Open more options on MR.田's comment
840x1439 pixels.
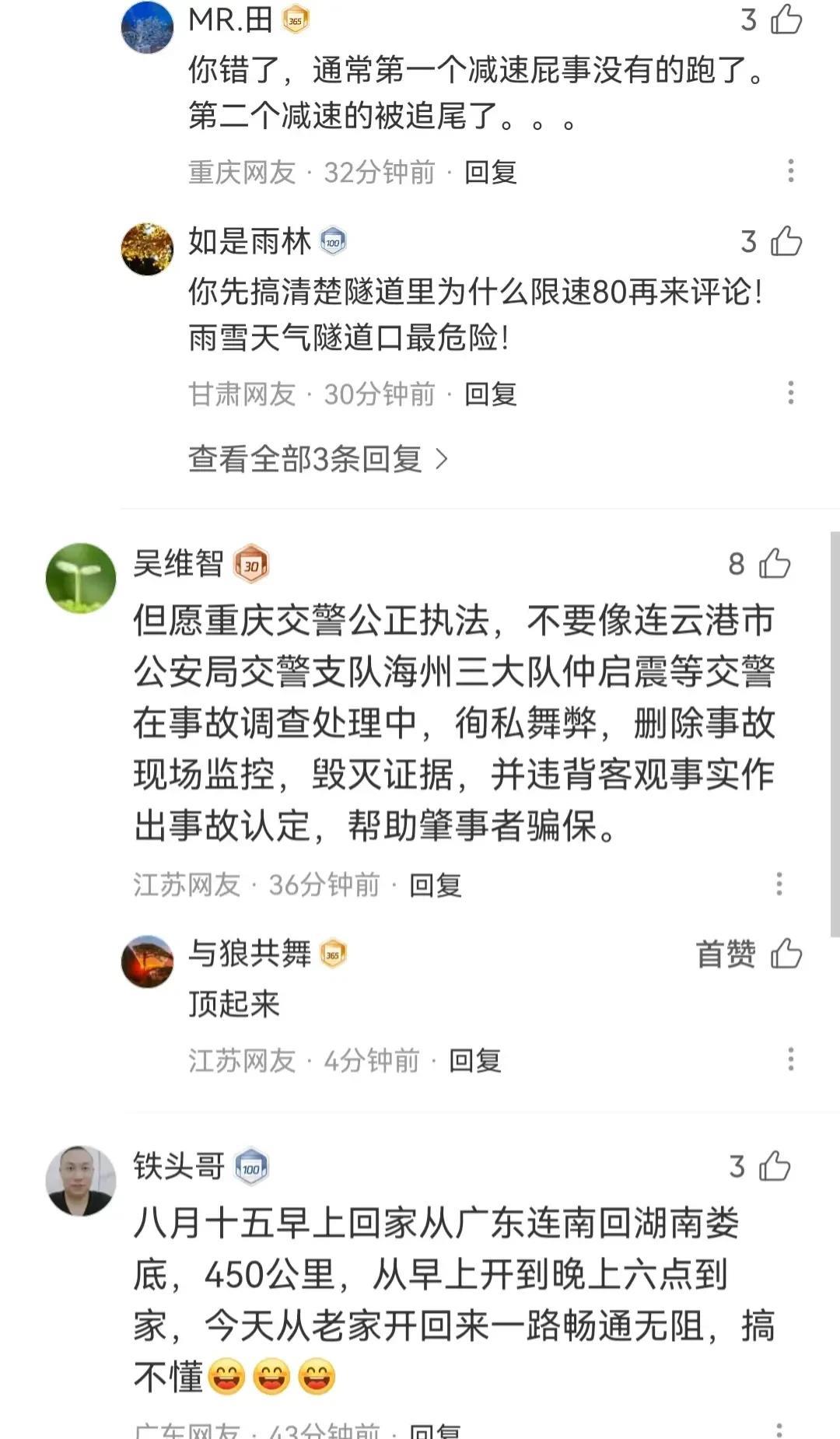[x=790, y=171]
